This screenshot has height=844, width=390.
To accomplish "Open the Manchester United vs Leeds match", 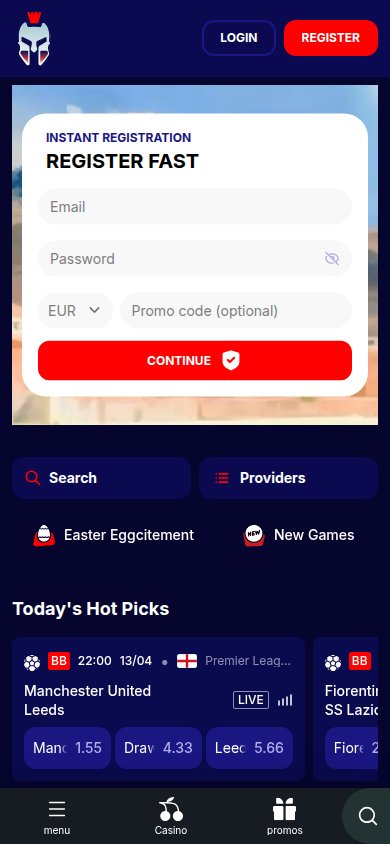I will (88, 700).
